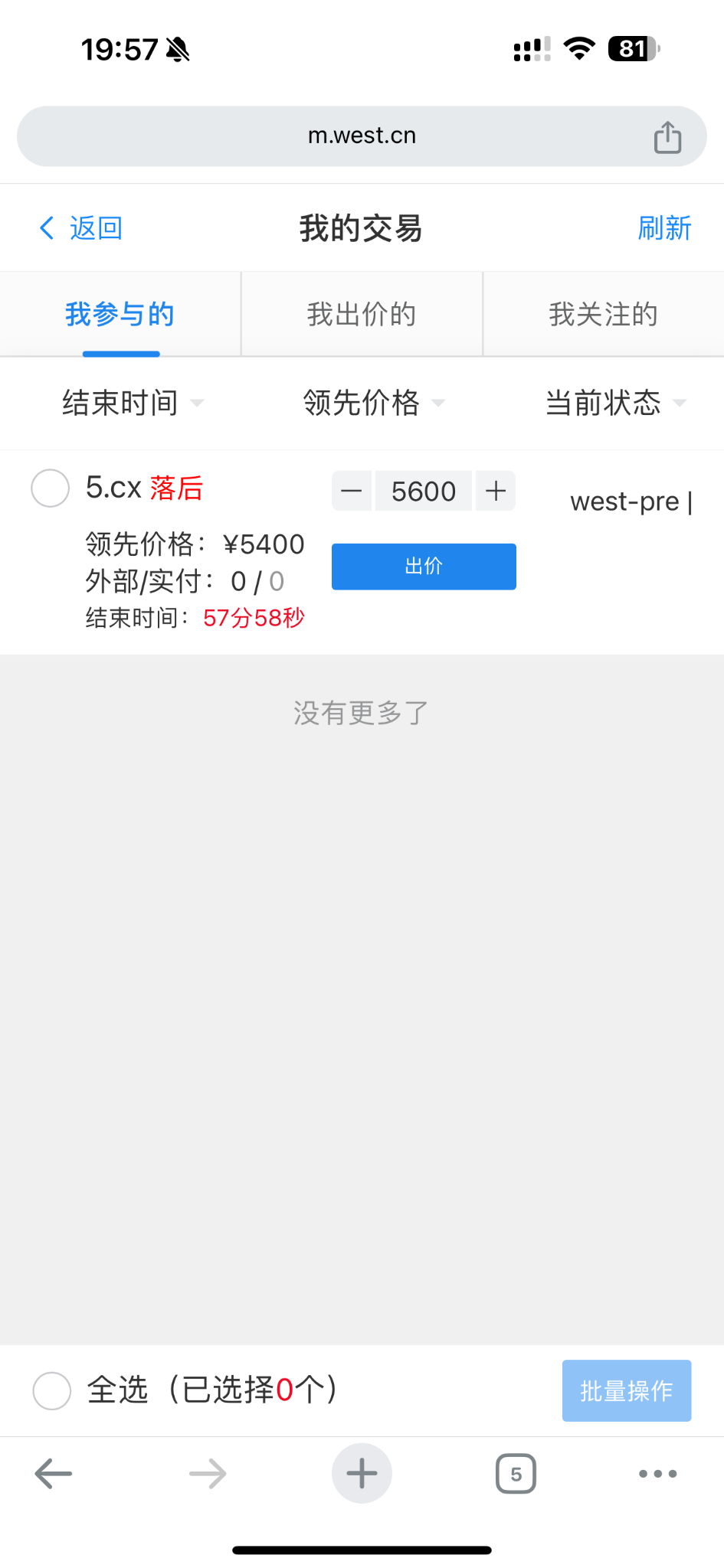
Task: Switch to the 我关注的 tab
Action: (603, 315)
